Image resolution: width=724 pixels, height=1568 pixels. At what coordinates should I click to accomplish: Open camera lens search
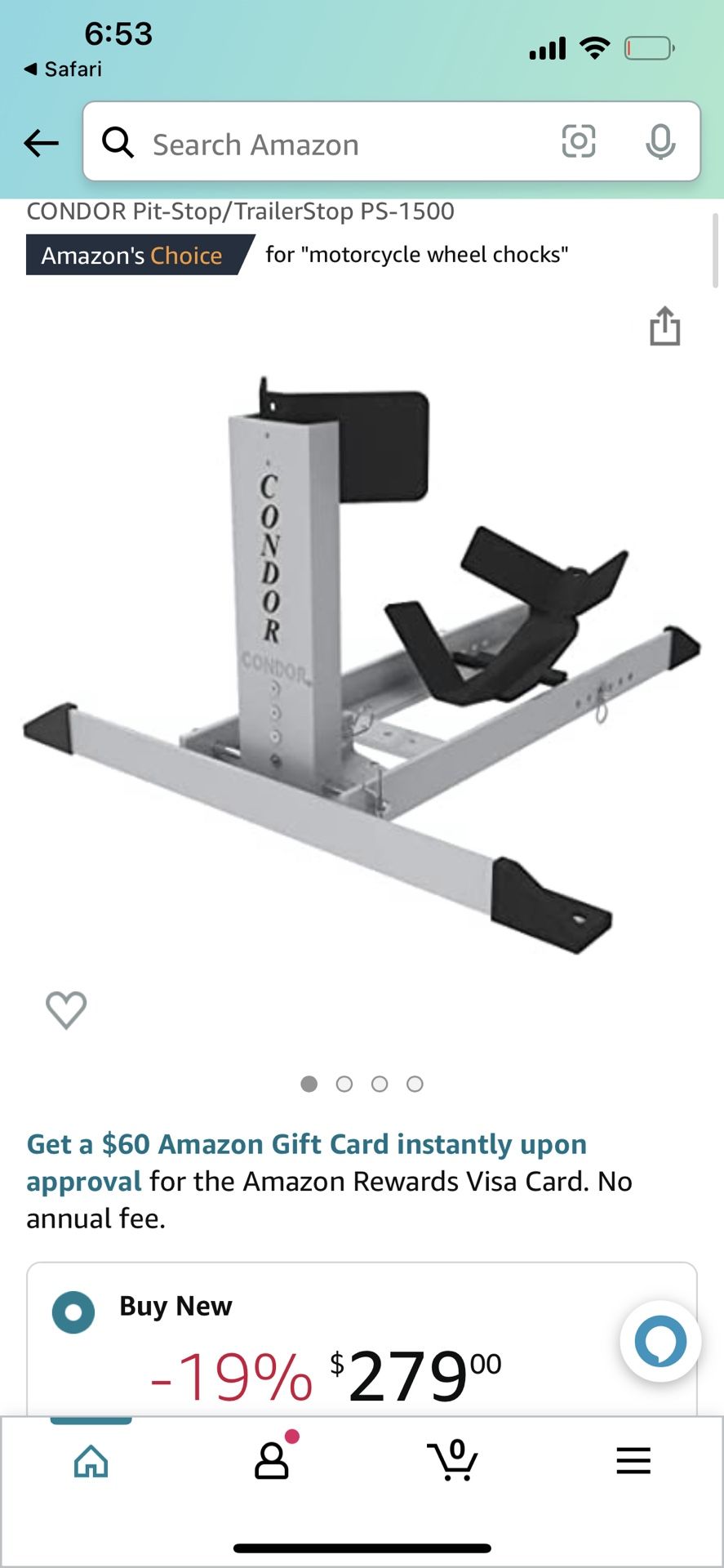coord(578,141)
